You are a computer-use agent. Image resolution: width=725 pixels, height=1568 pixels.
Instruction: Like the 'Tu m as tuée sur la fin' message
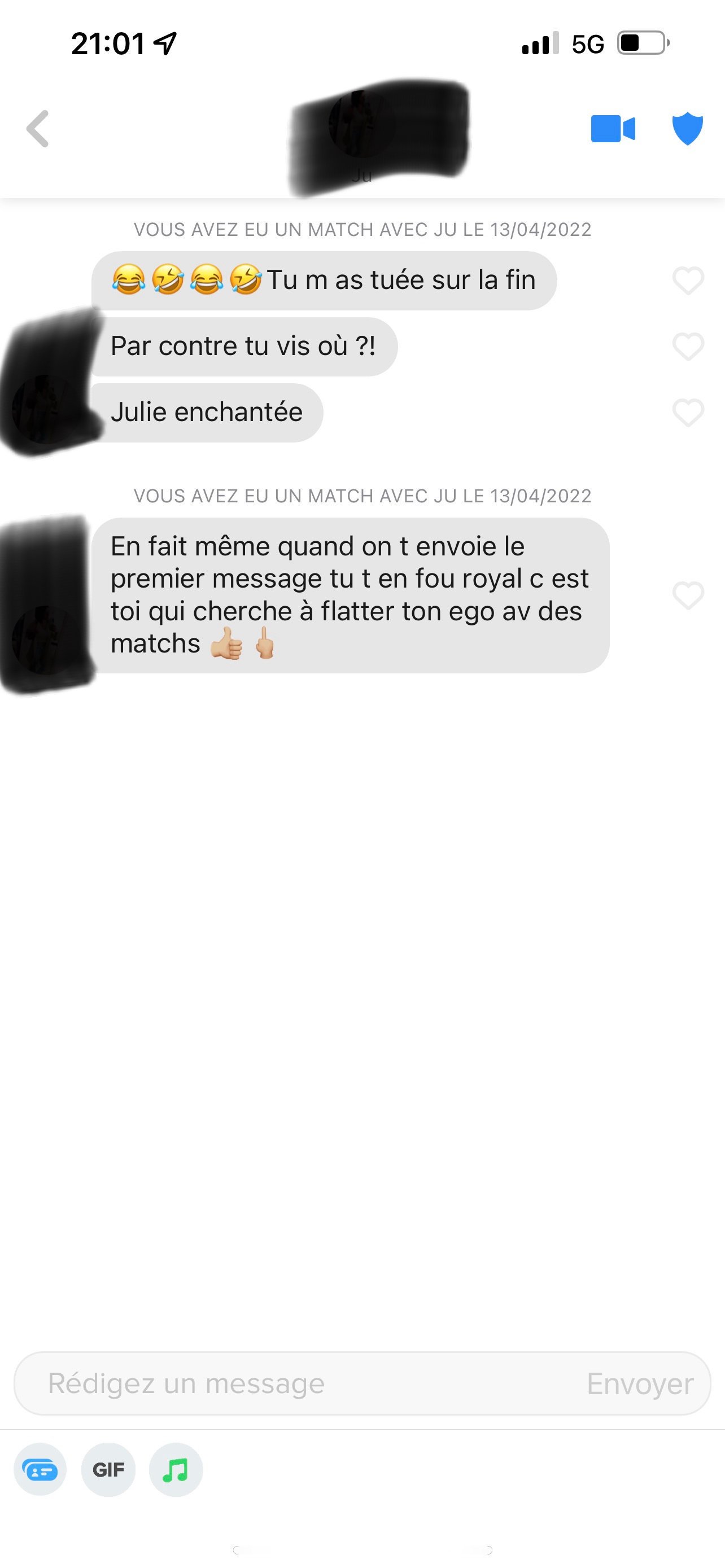688,281
